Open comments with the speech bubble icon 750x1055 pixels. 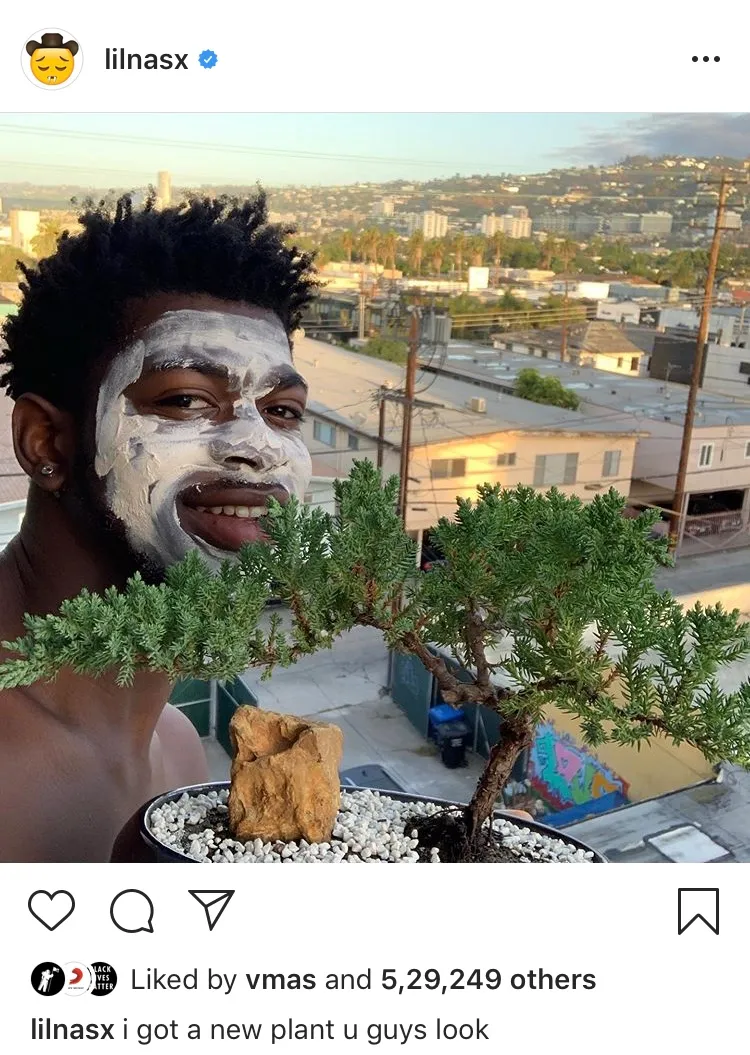pos(132,910)
